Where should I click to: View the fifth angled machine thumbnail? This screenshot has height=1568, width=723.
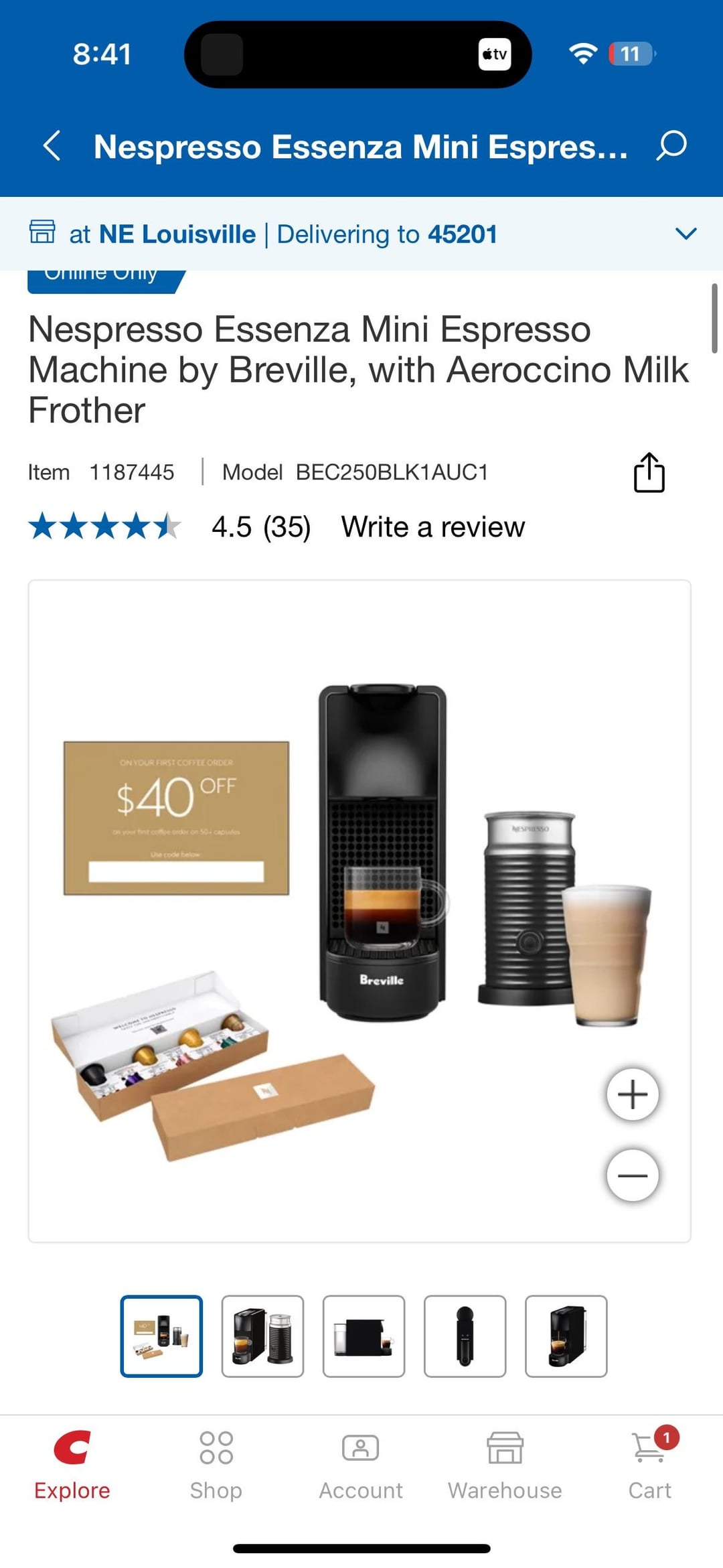pyautogui.click(x=566, y=1336)
